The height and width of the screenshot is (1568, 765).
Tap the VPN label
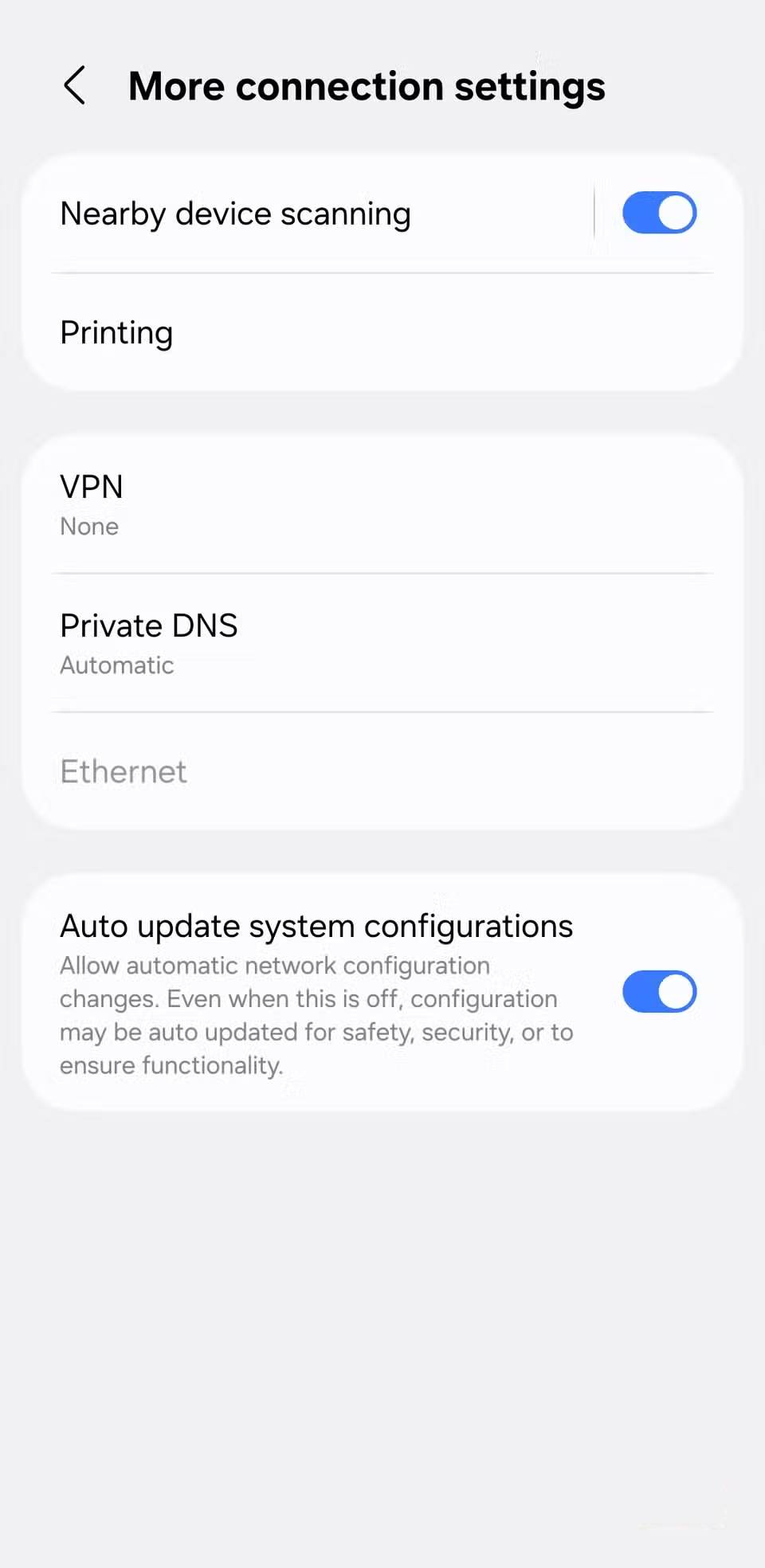coord(91,486)
